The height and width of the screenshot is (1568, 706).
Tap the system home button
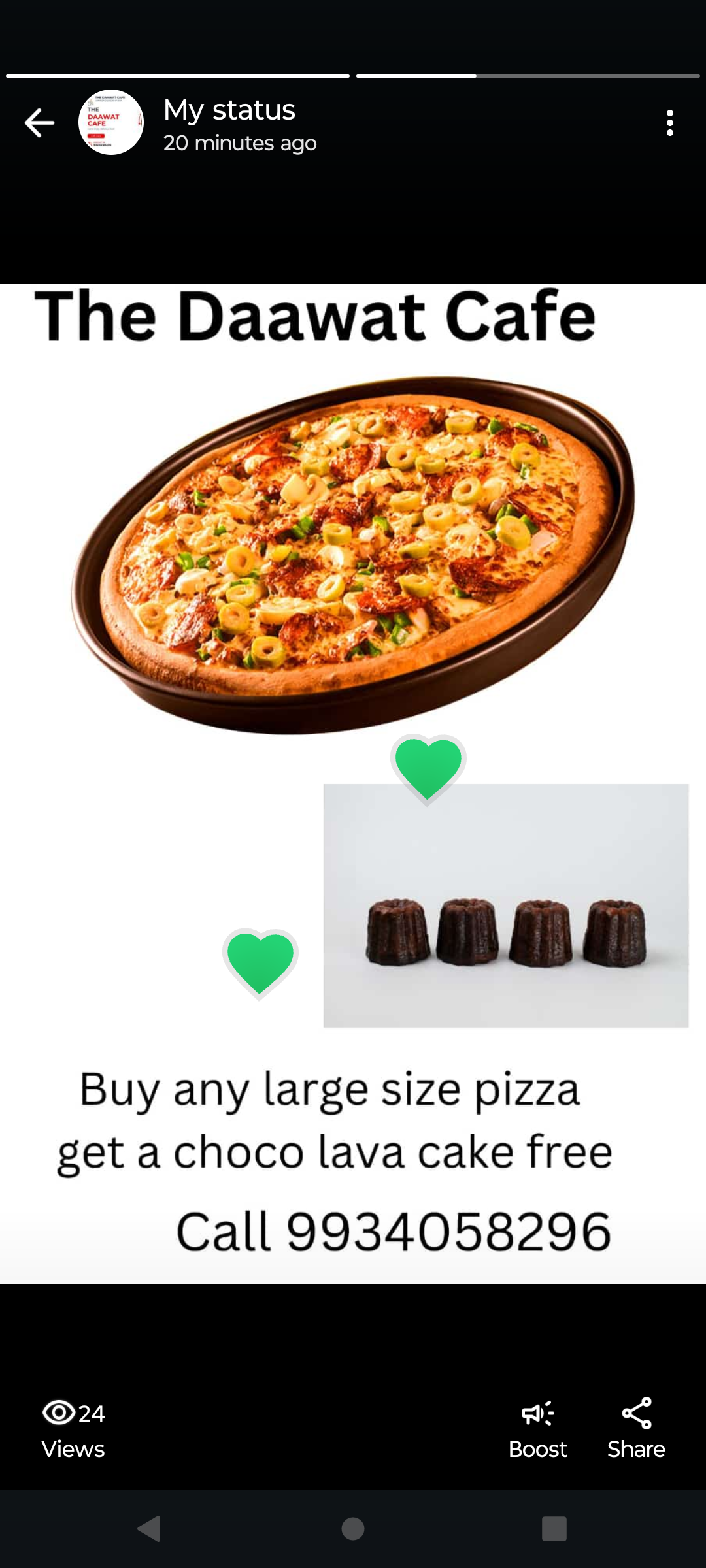click(x=353, y=1529)
